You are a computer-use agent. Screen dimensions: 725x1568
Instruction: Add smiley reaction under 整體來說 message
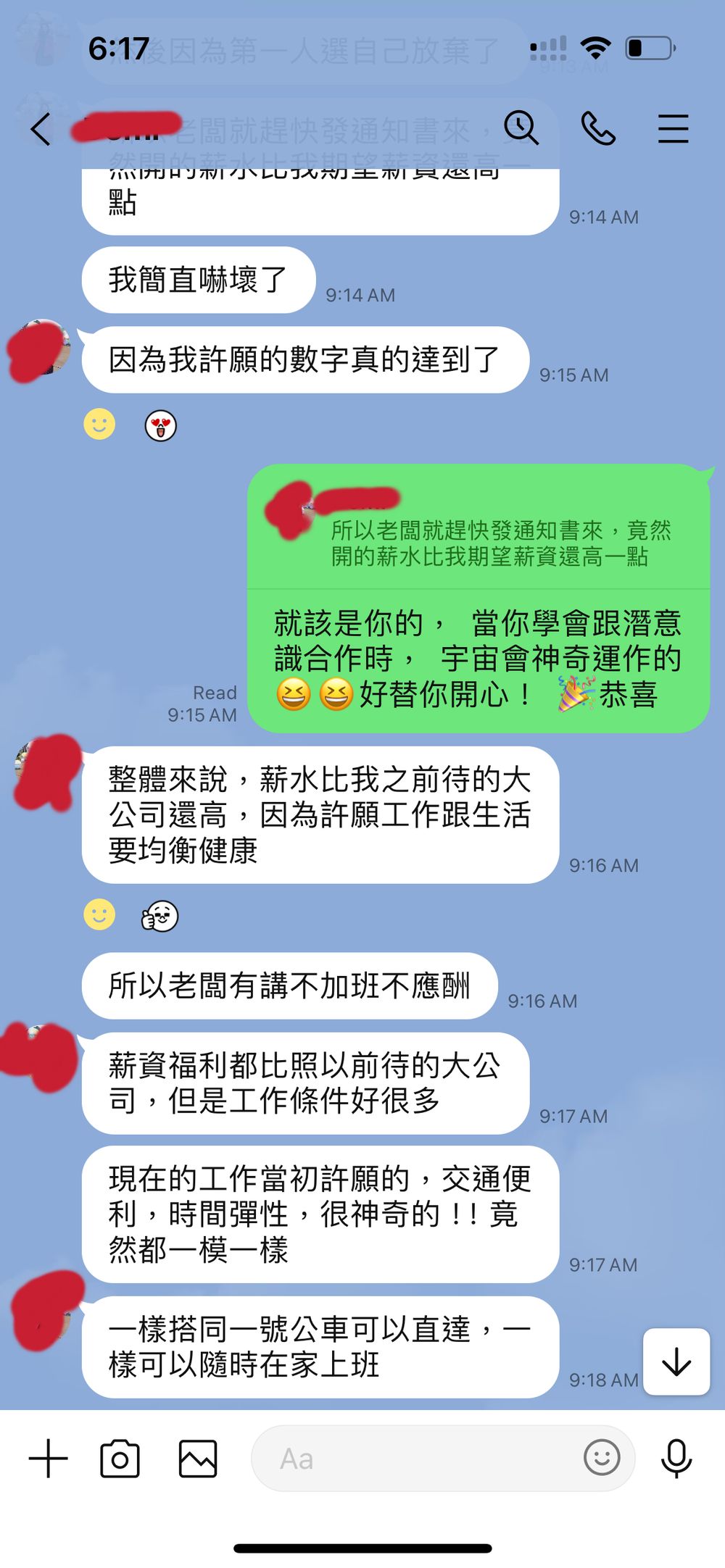[99, 914]
